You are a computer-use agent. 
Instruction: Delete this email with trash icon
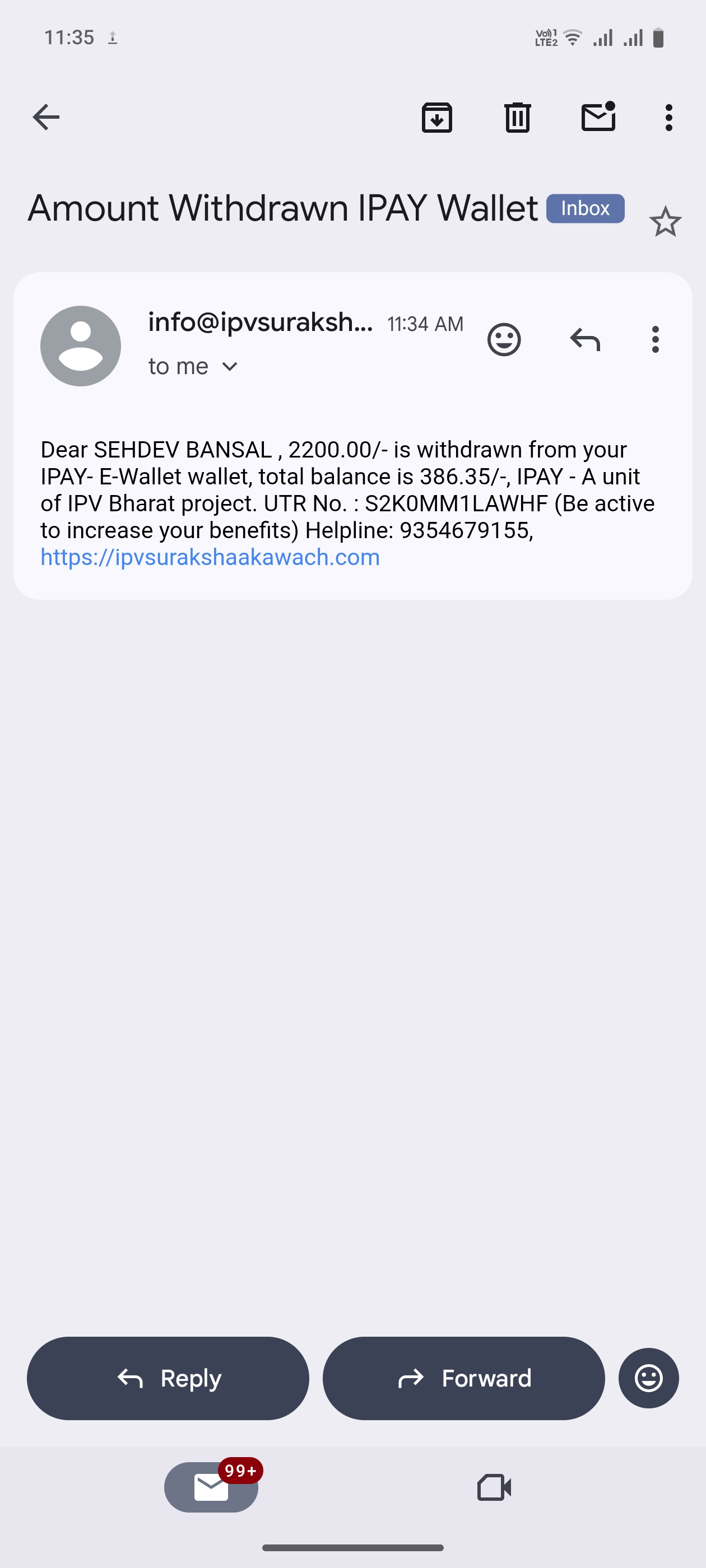point(517,118)
